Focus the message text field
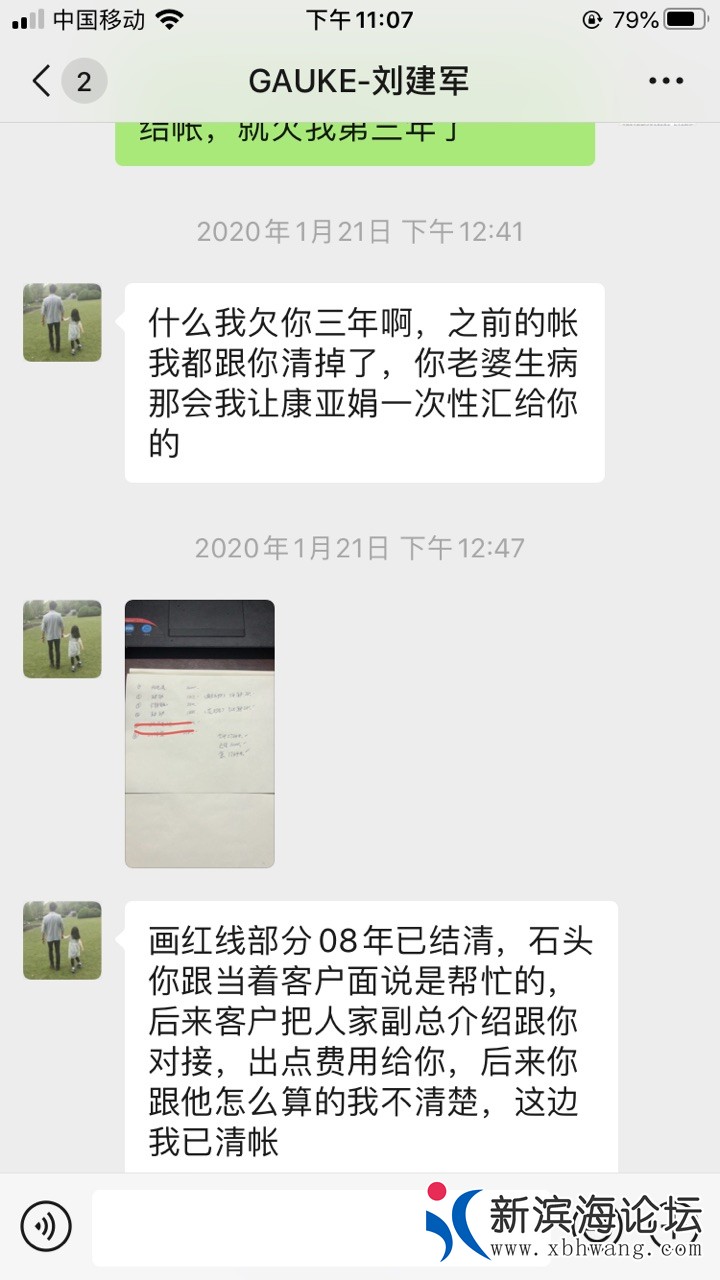 [260, 1226]
